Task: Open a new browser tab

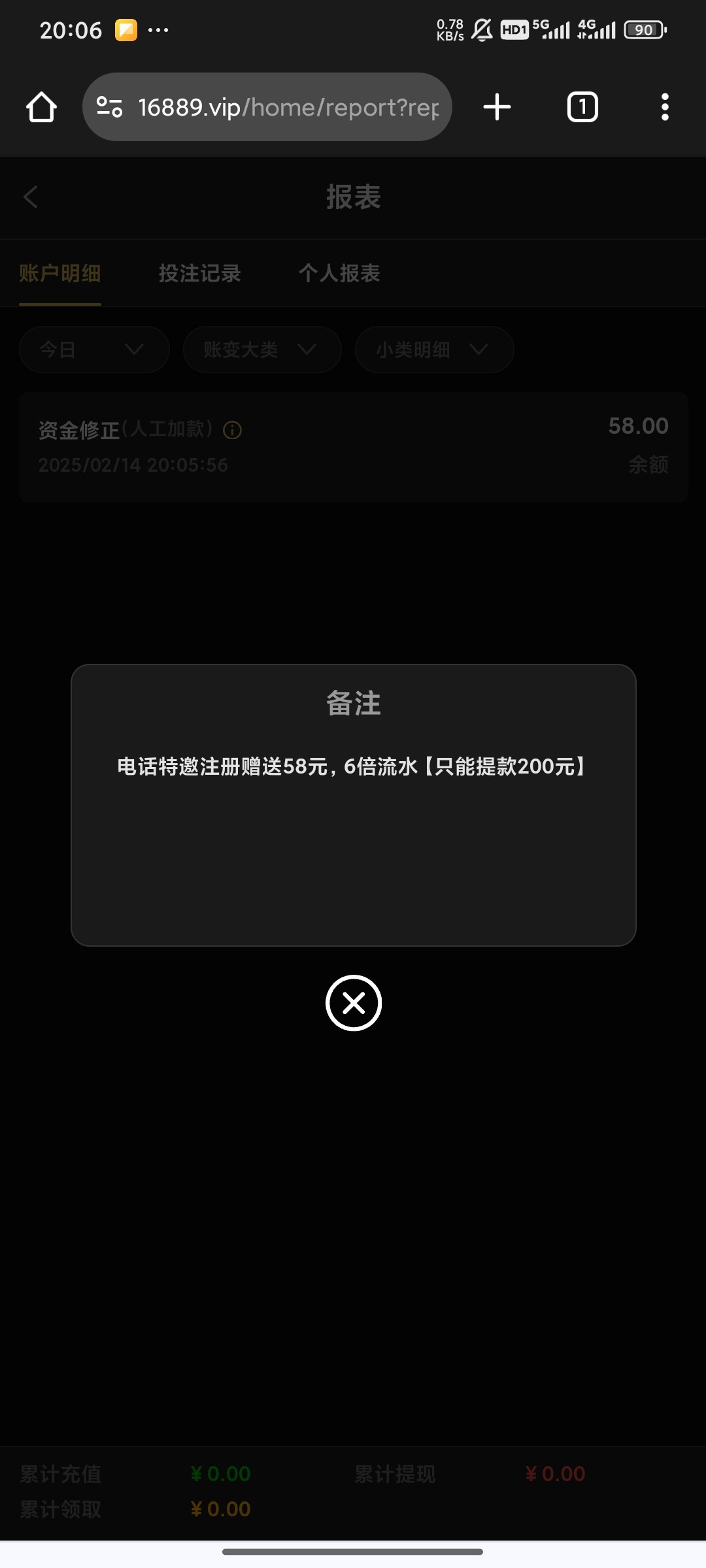Action: (x=497, y=107)
